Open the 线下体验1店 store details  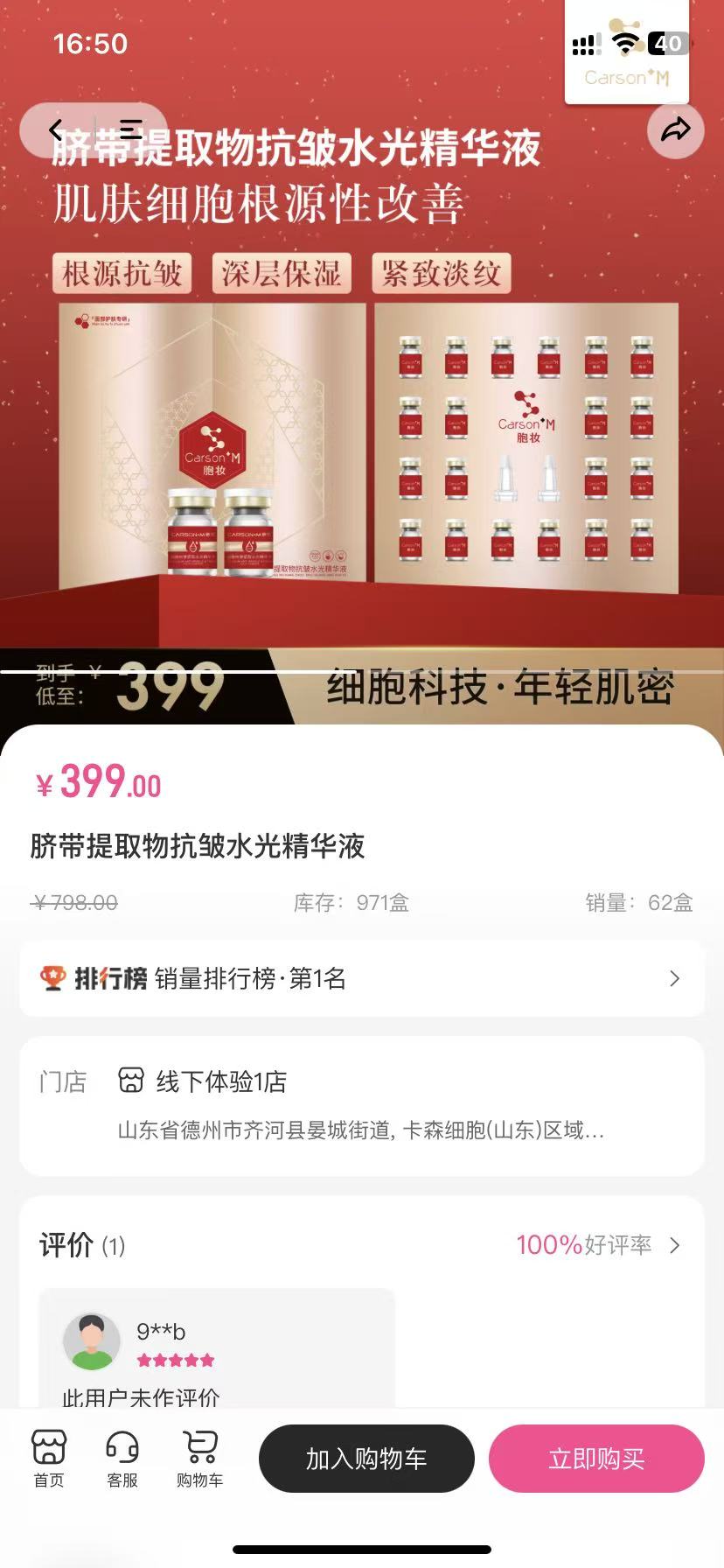tap(362, 1105)
